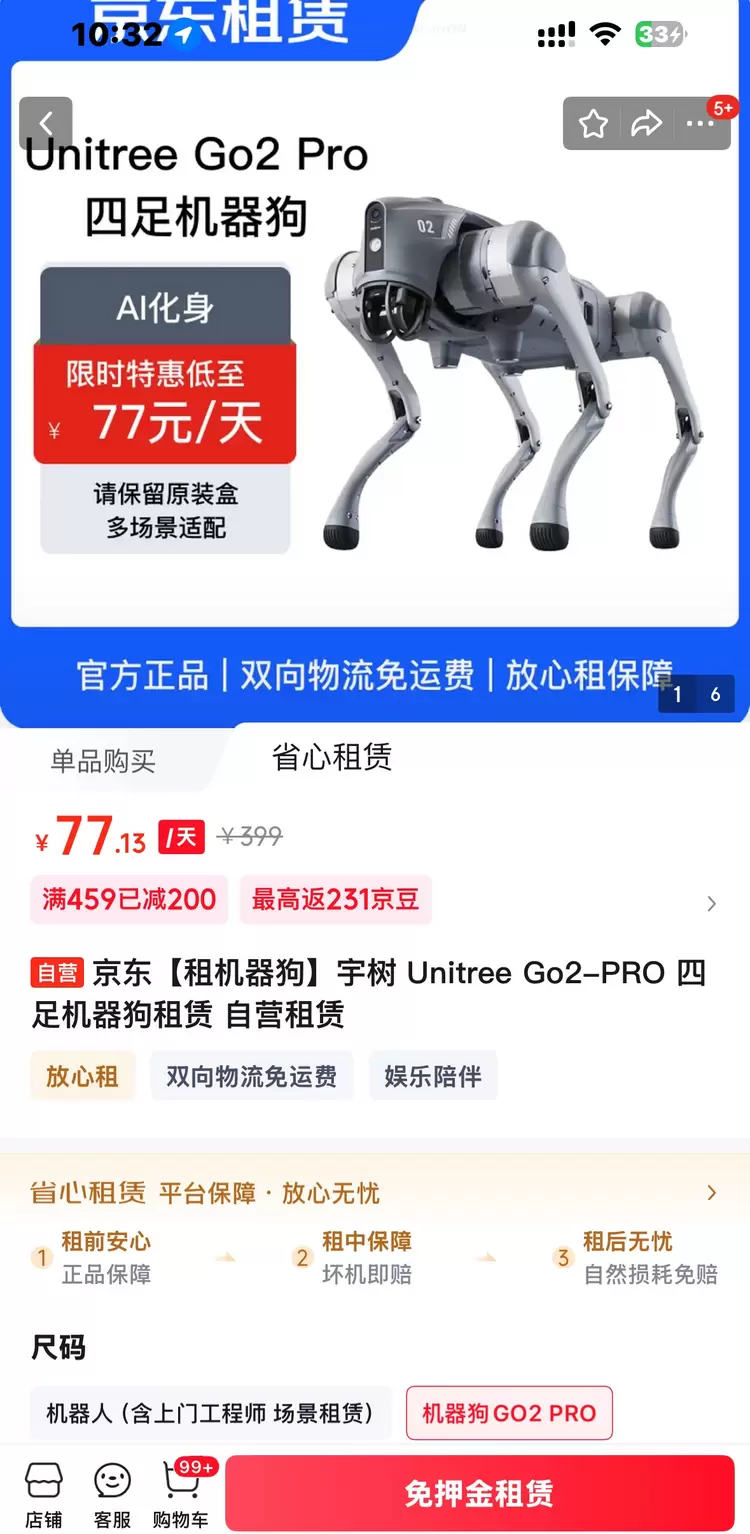Favorite this product with the star icon
The width and height of the screenshot is (750, 1534).
click(x=593, y=124)
